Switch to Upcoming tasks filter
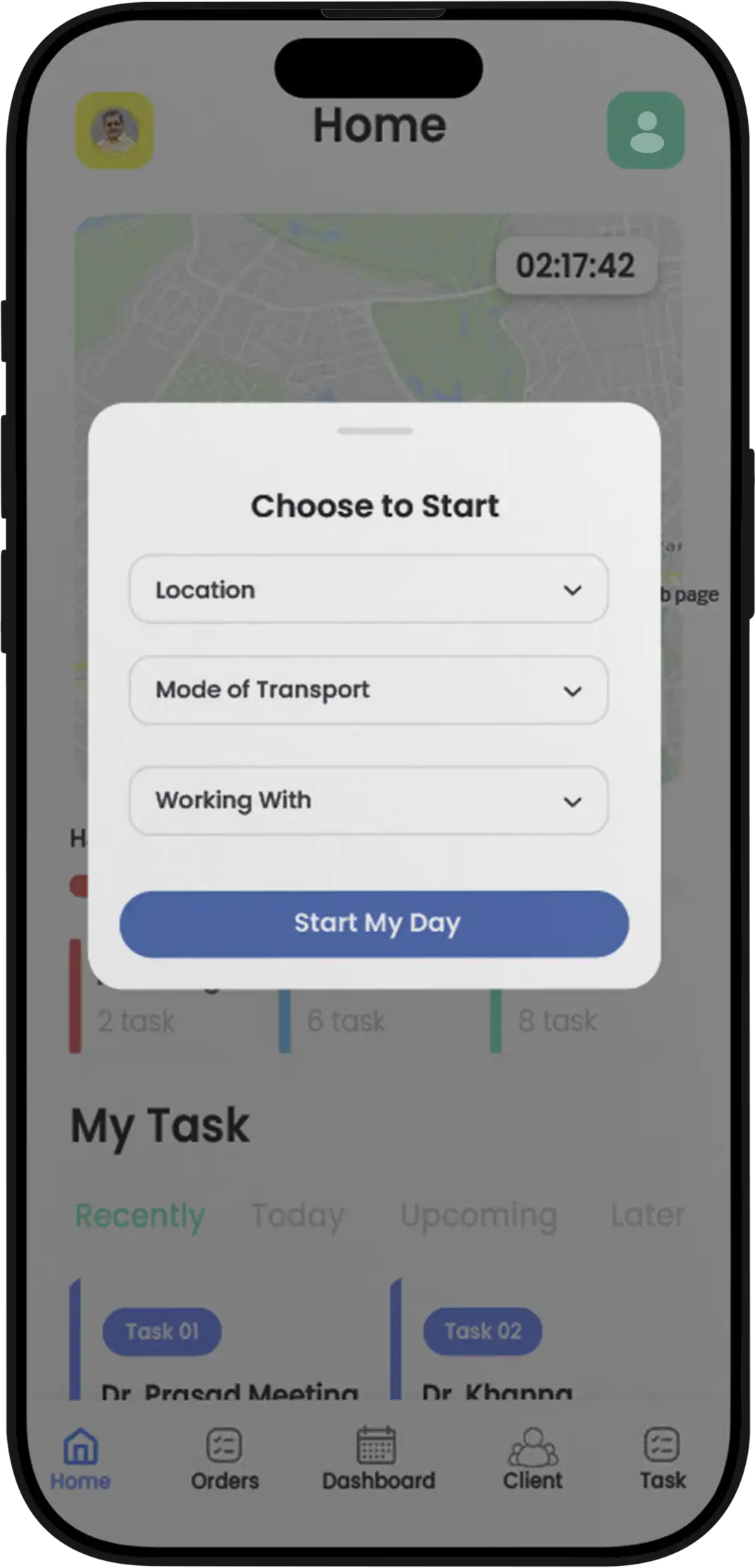The height and width of the screenshot is (1568, 755). coord(479,1216)
